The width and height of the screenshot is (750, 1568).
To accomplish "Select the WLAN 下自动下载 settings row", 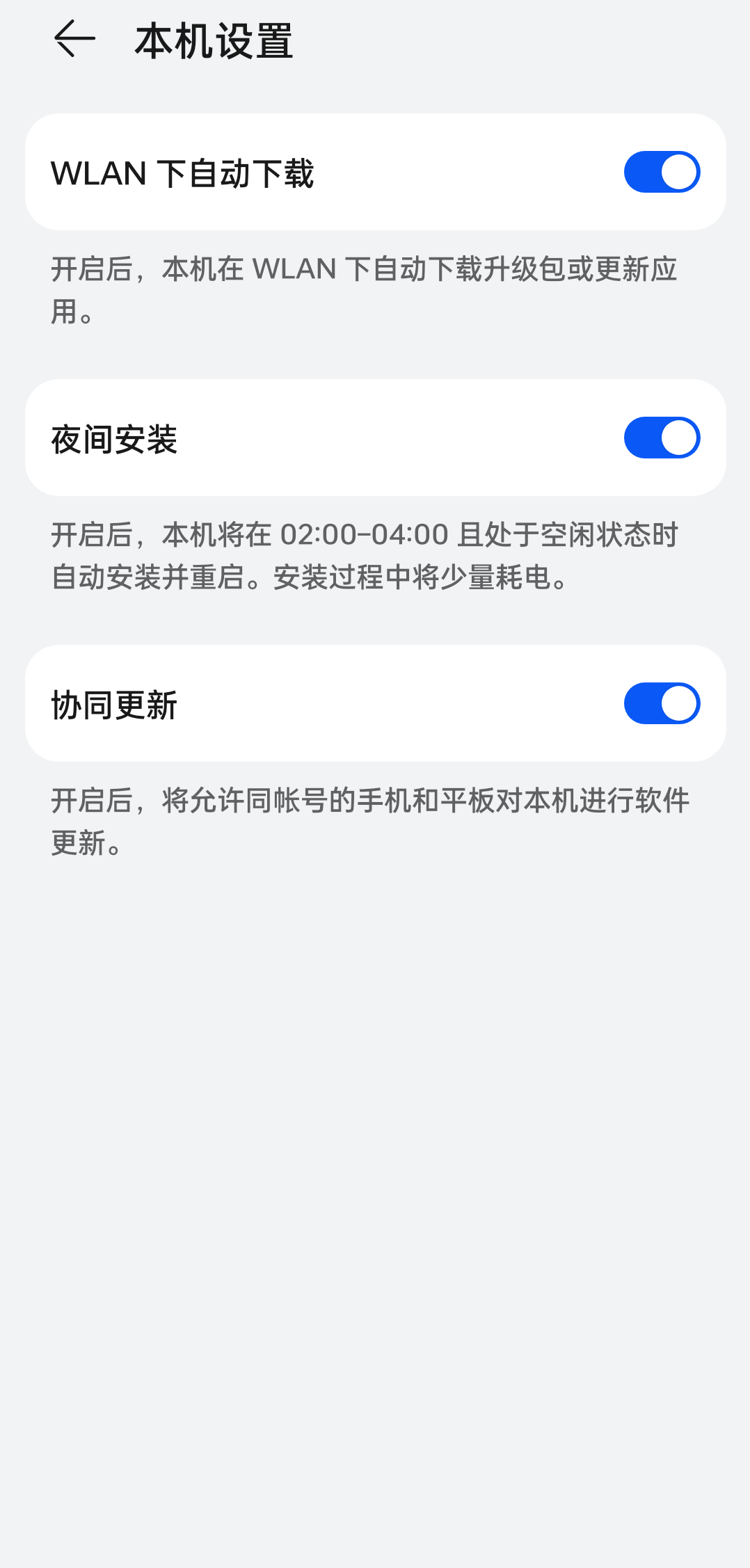I will [x=375, y=171].
